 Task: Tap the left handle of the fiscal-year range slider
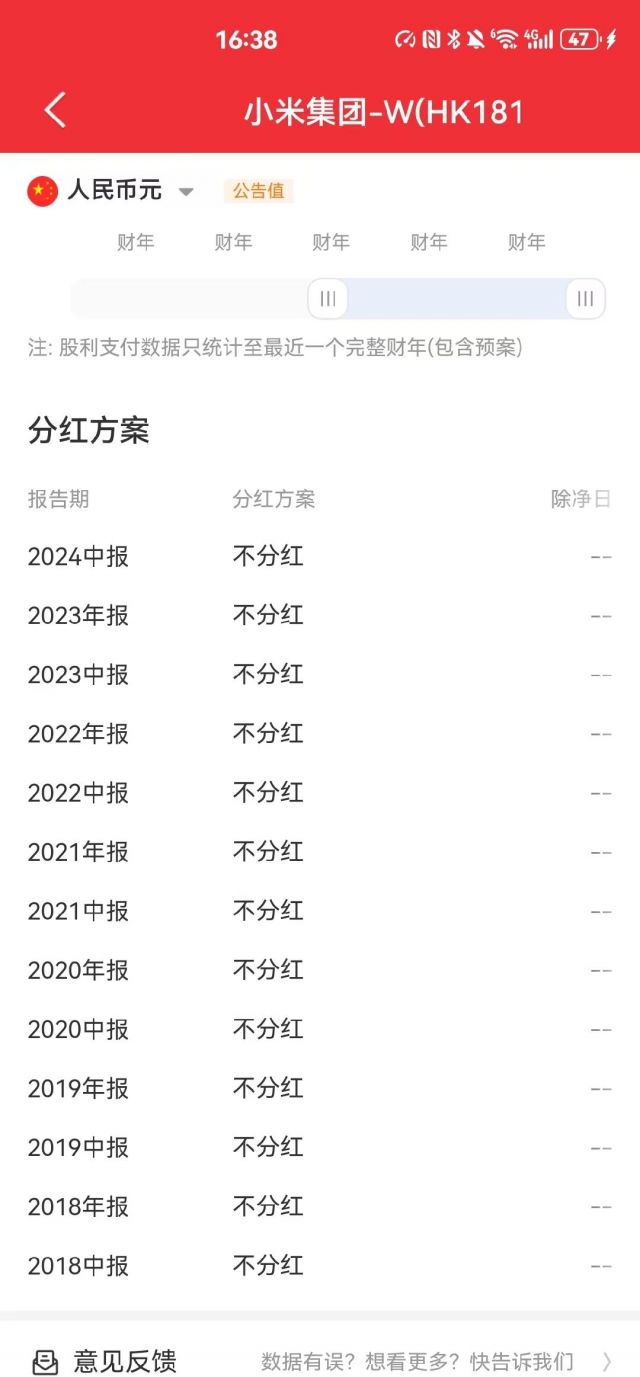point(328,298)
